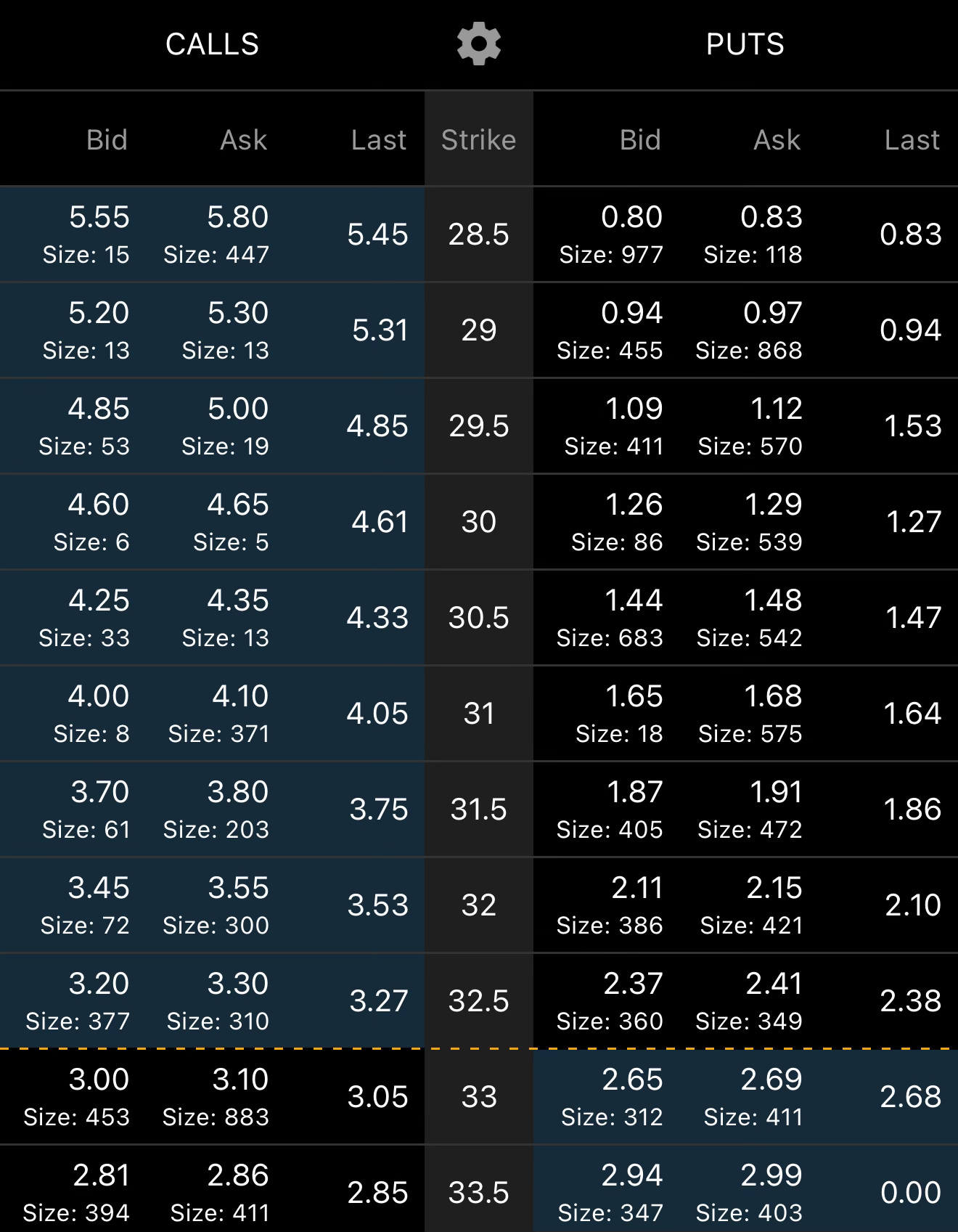Select the 31.5 strike call option
Screen dimensions: 958x1232
[212, 809]
